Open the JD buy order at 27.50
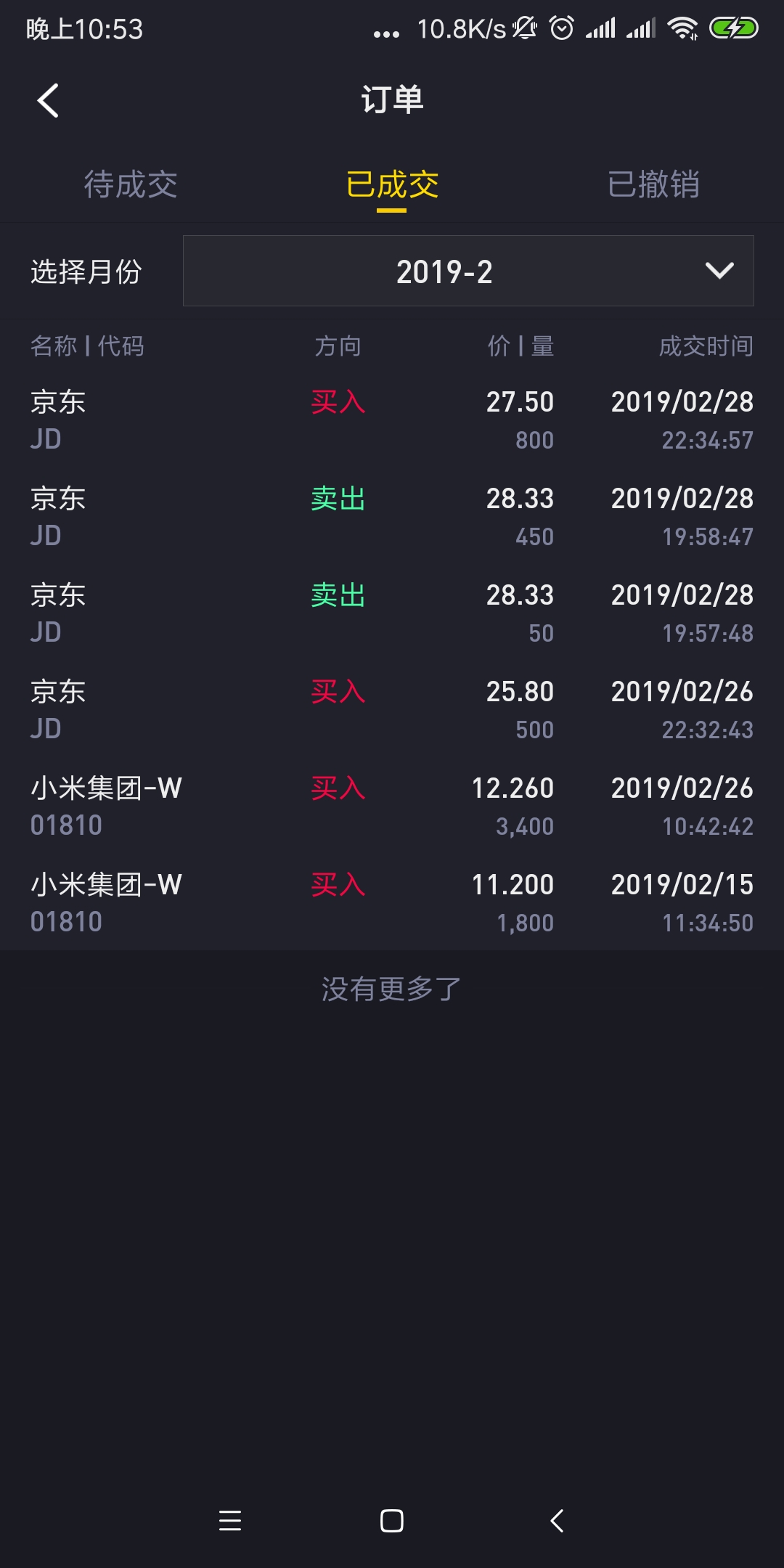The height and width of the screenshot is (1568, 784). point(392,420)
